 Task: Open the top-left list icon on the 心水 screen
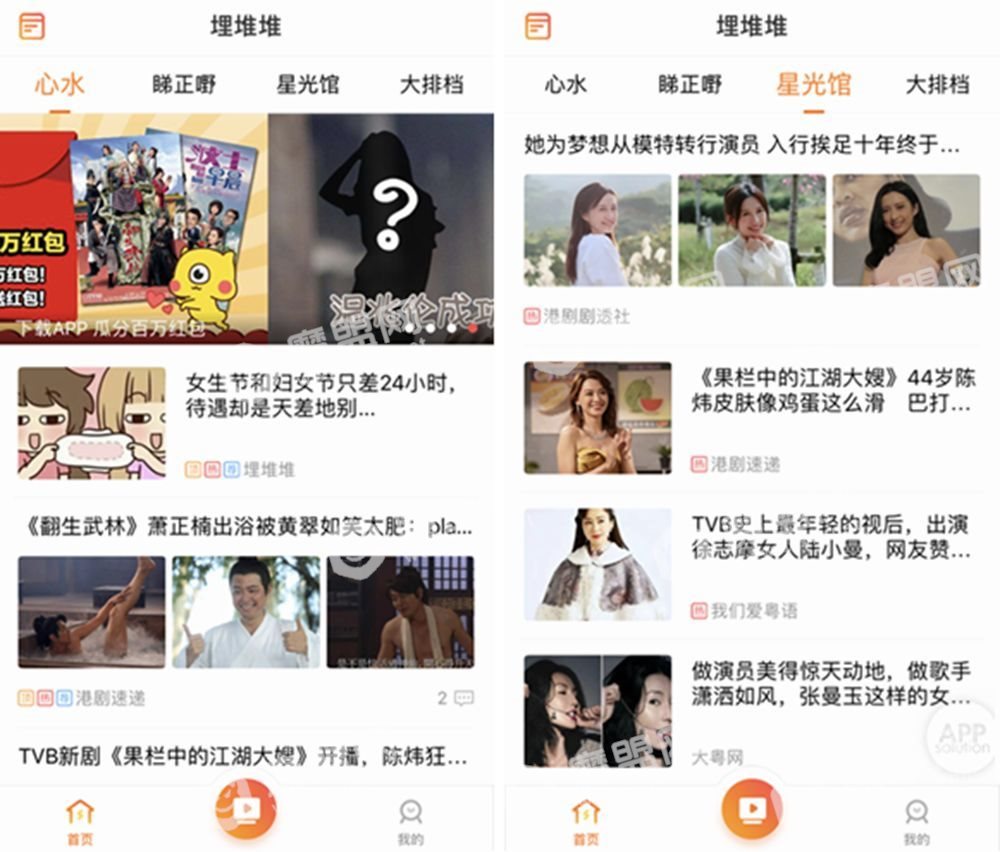tap(32, 26)
